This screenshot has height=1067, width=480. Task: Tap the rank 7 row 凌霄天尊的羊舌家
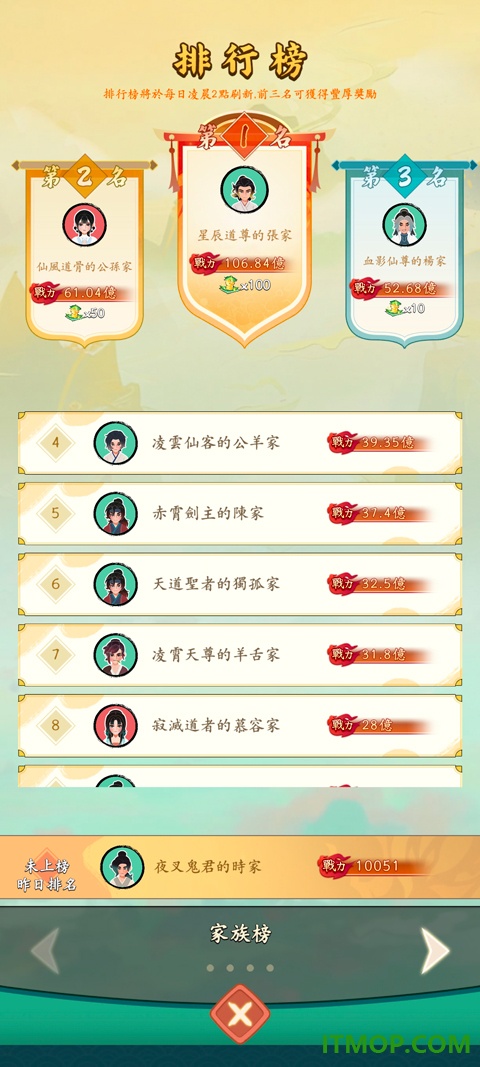click(x=240, y=655)
